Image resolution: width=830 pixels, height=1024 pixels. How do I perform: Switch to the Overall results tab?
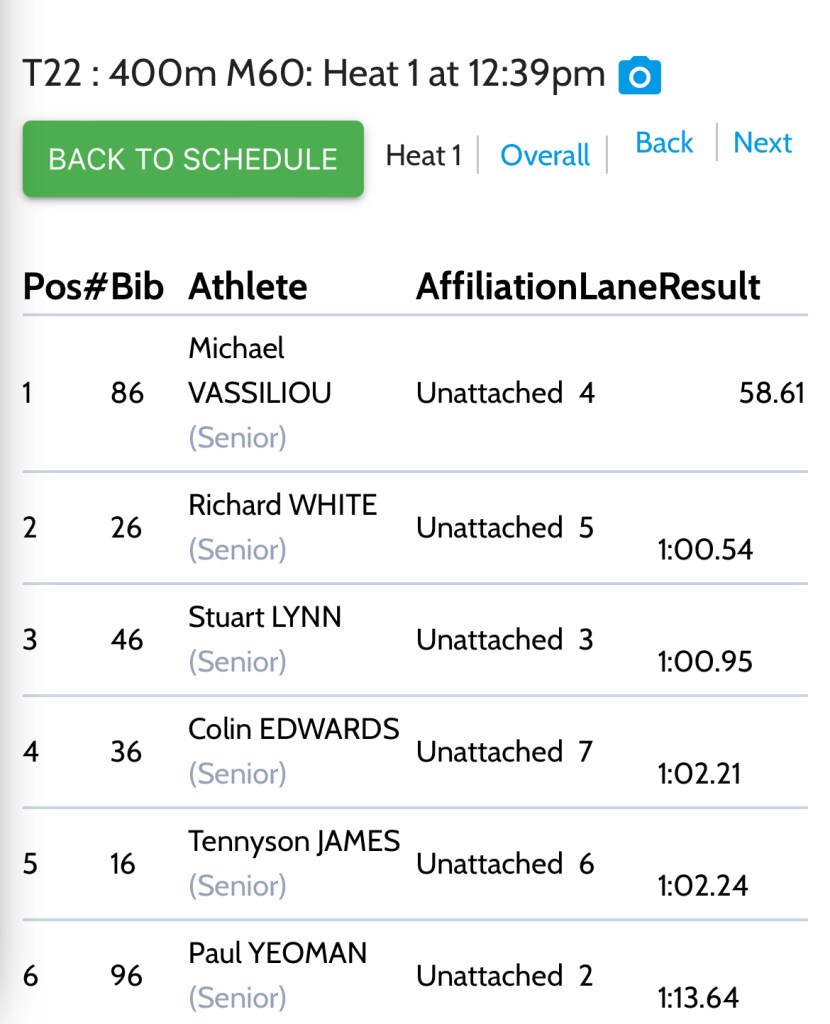545,156
